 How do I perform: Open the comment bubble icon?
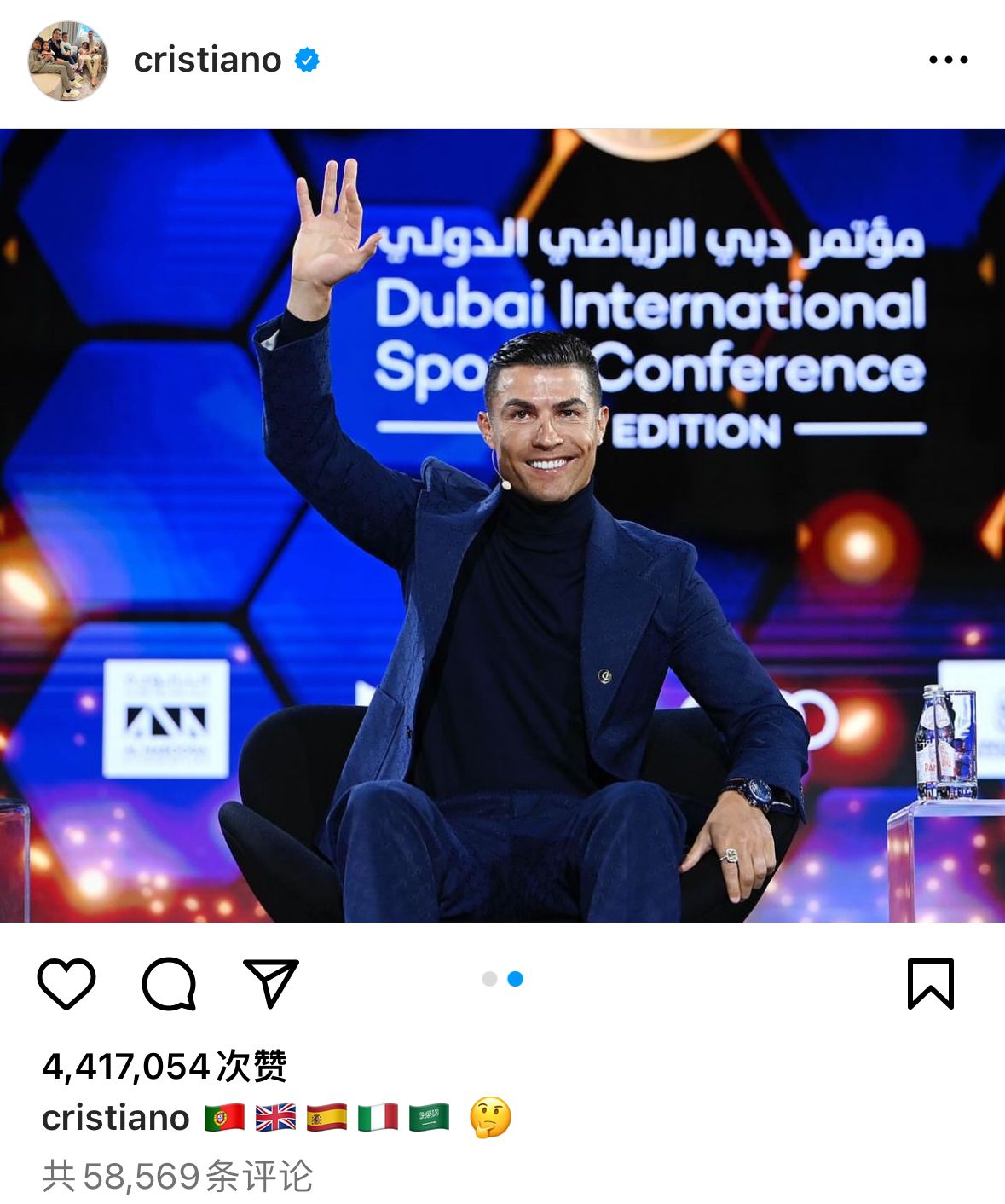click(169, 984)
